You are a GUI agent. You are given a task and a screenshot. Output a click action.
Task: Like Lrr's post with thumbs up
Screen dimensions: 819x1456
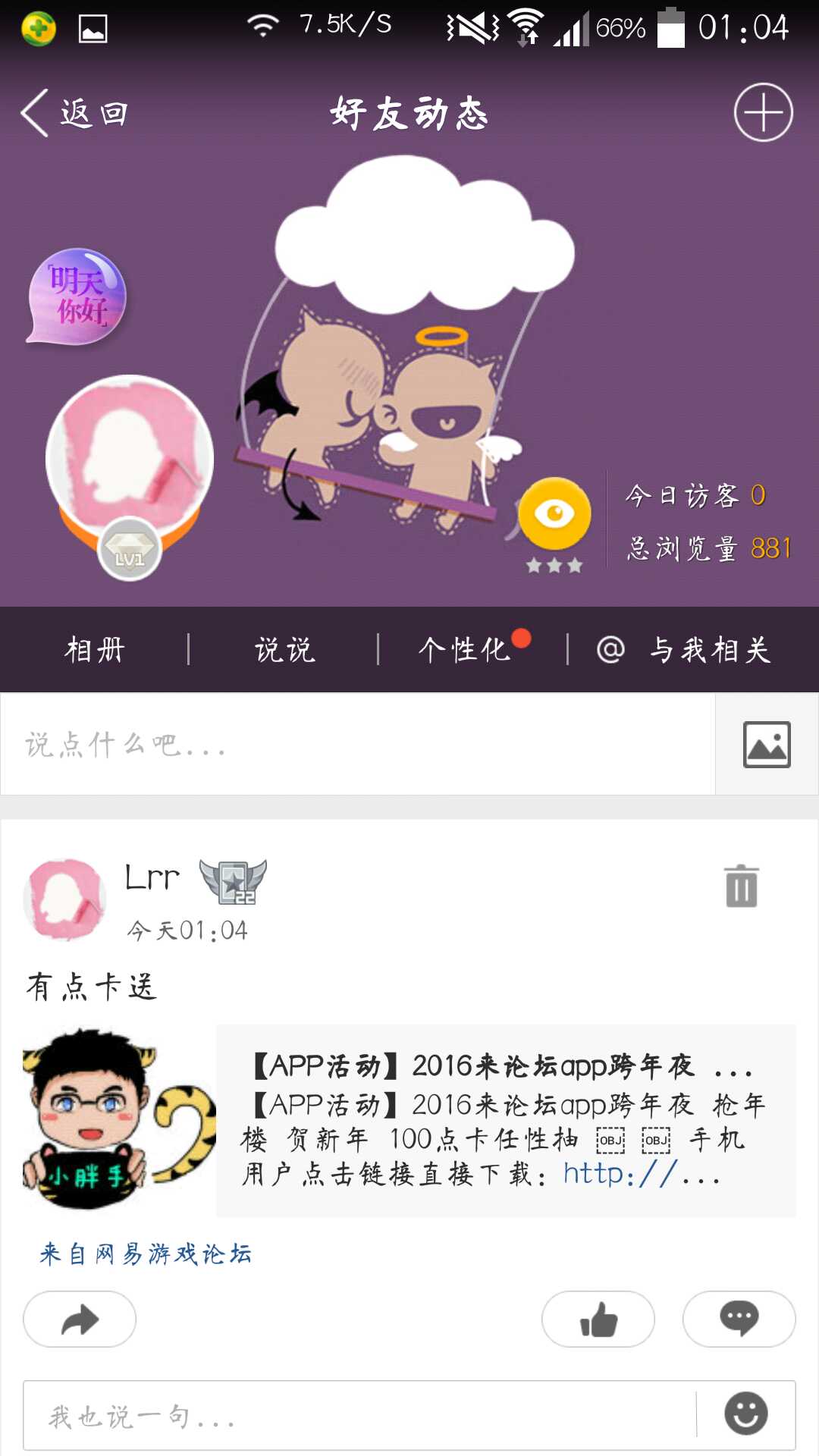coord(598,1319)
